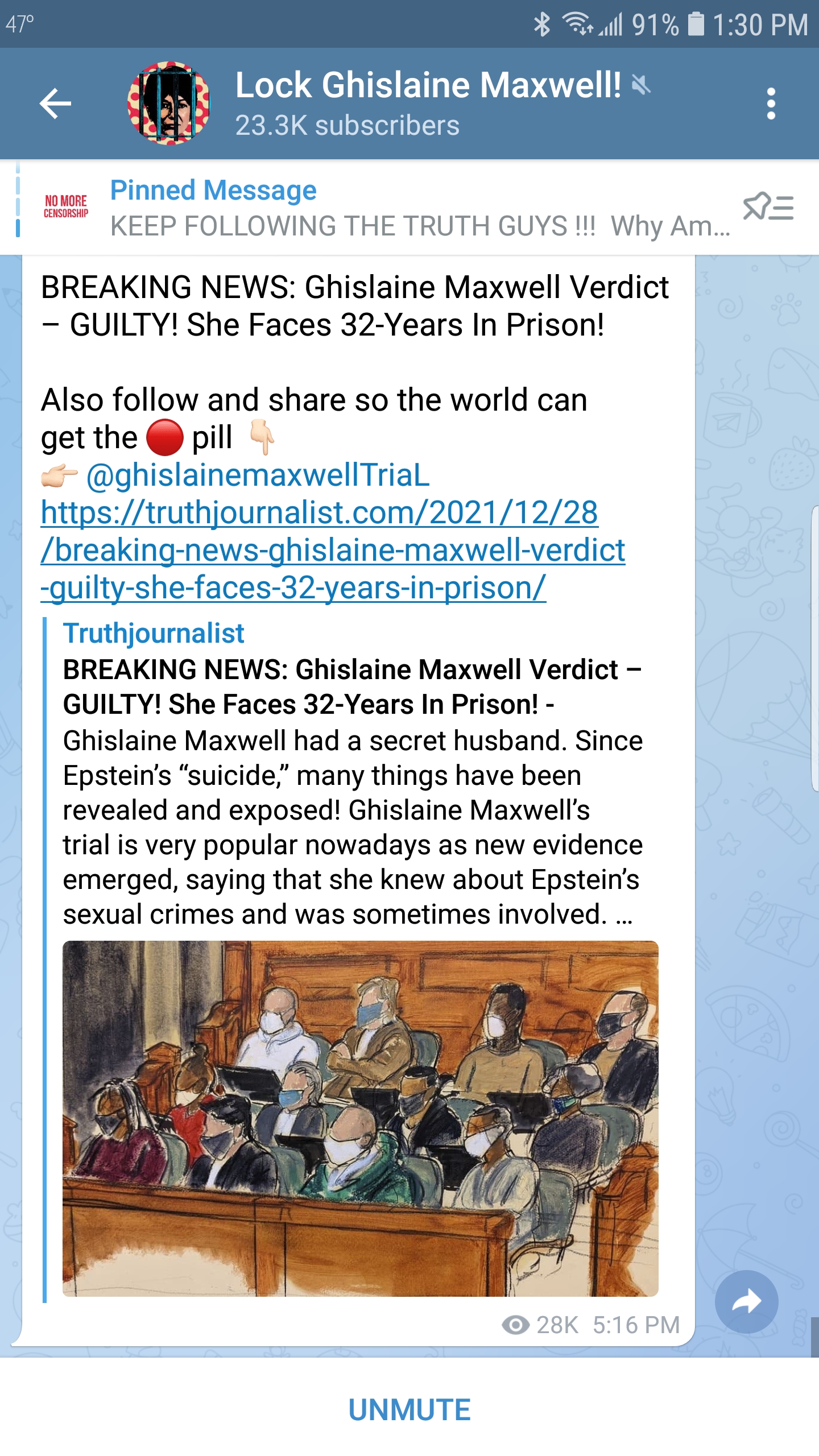
Task: Open the channel info from its title
Action: [x=428, y=86]
